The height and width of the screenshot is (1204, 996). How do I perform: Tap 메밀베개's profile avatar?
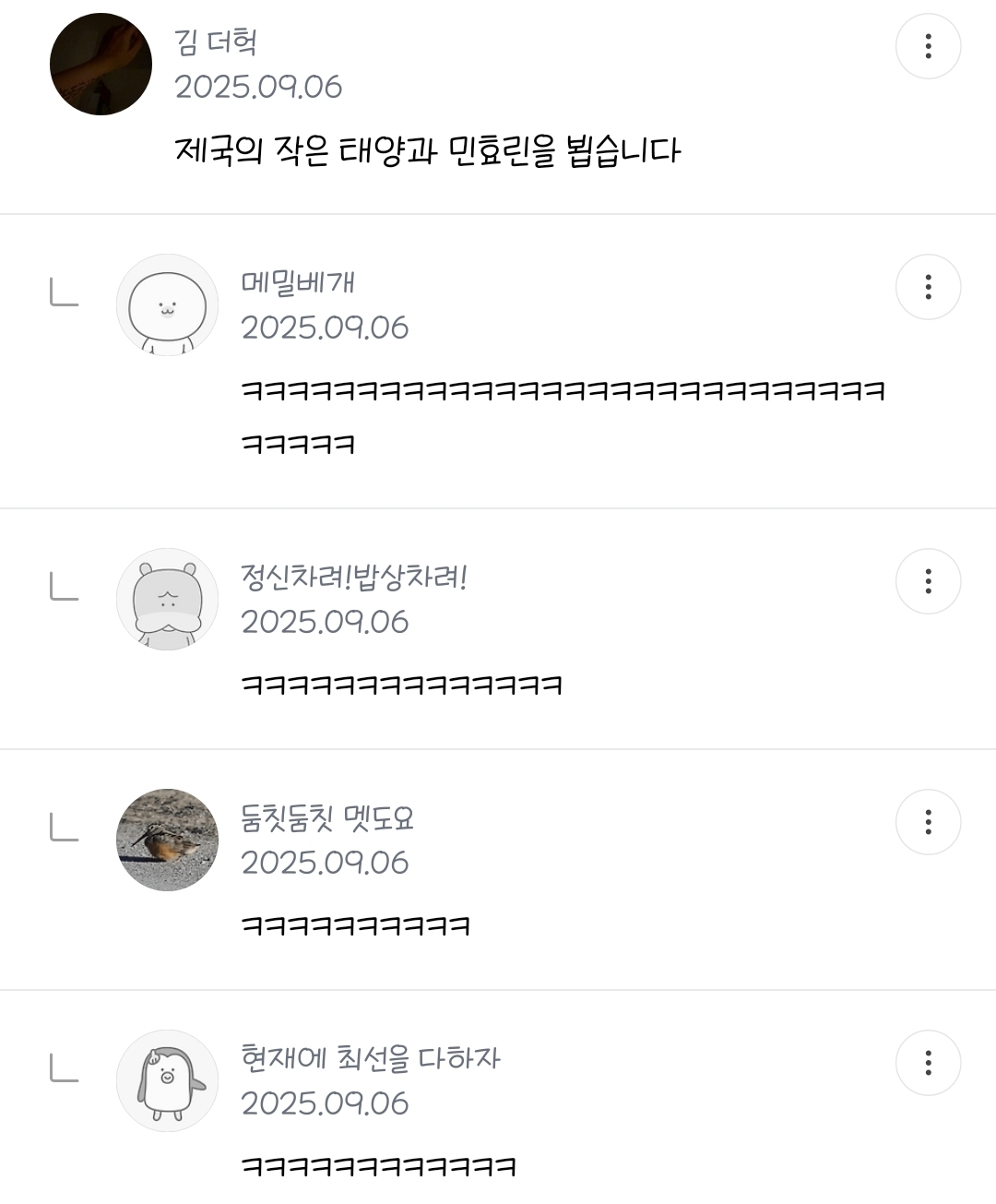[167, 305]
